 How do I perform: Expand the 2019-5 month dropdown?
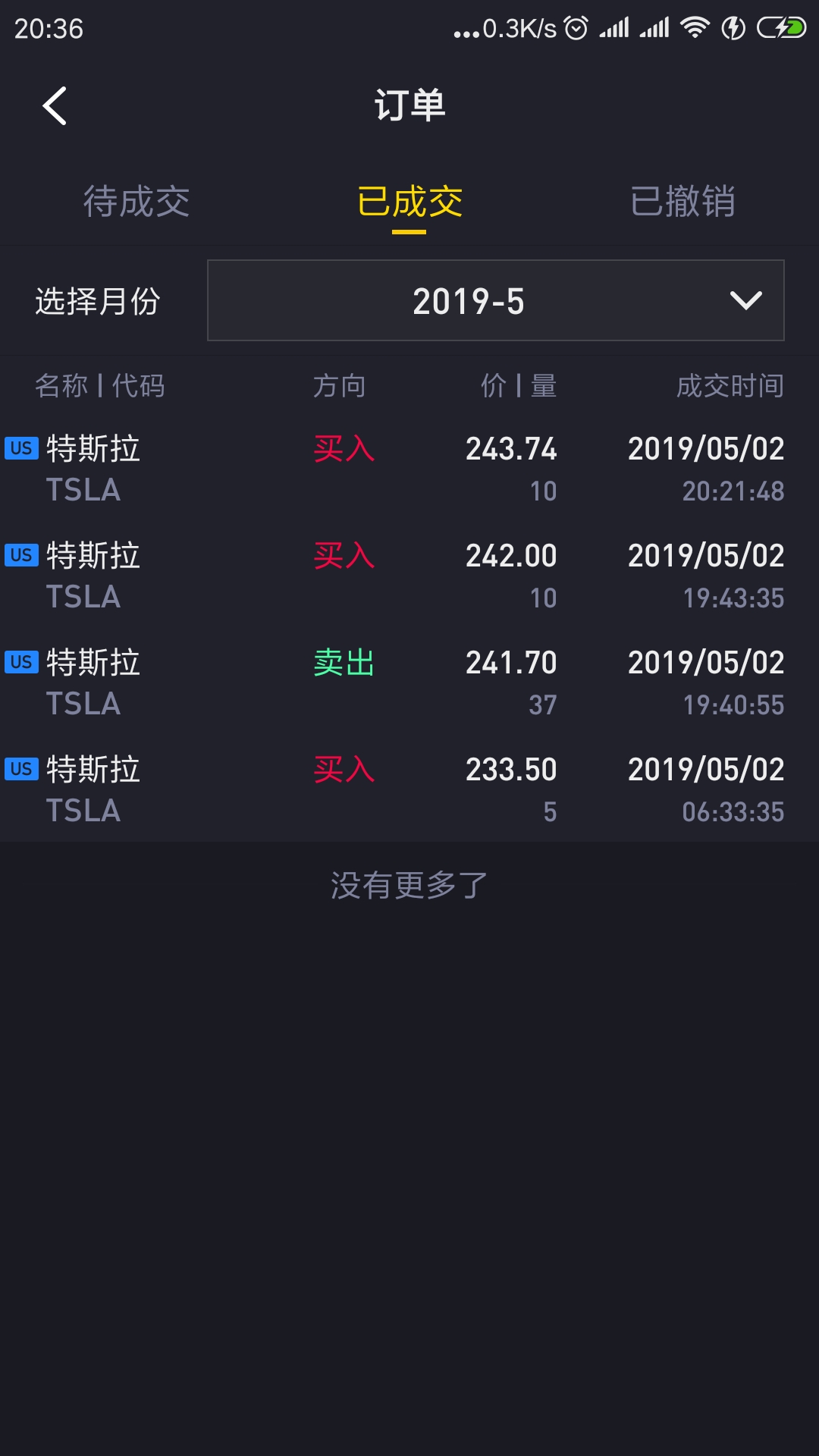[496, 300]
